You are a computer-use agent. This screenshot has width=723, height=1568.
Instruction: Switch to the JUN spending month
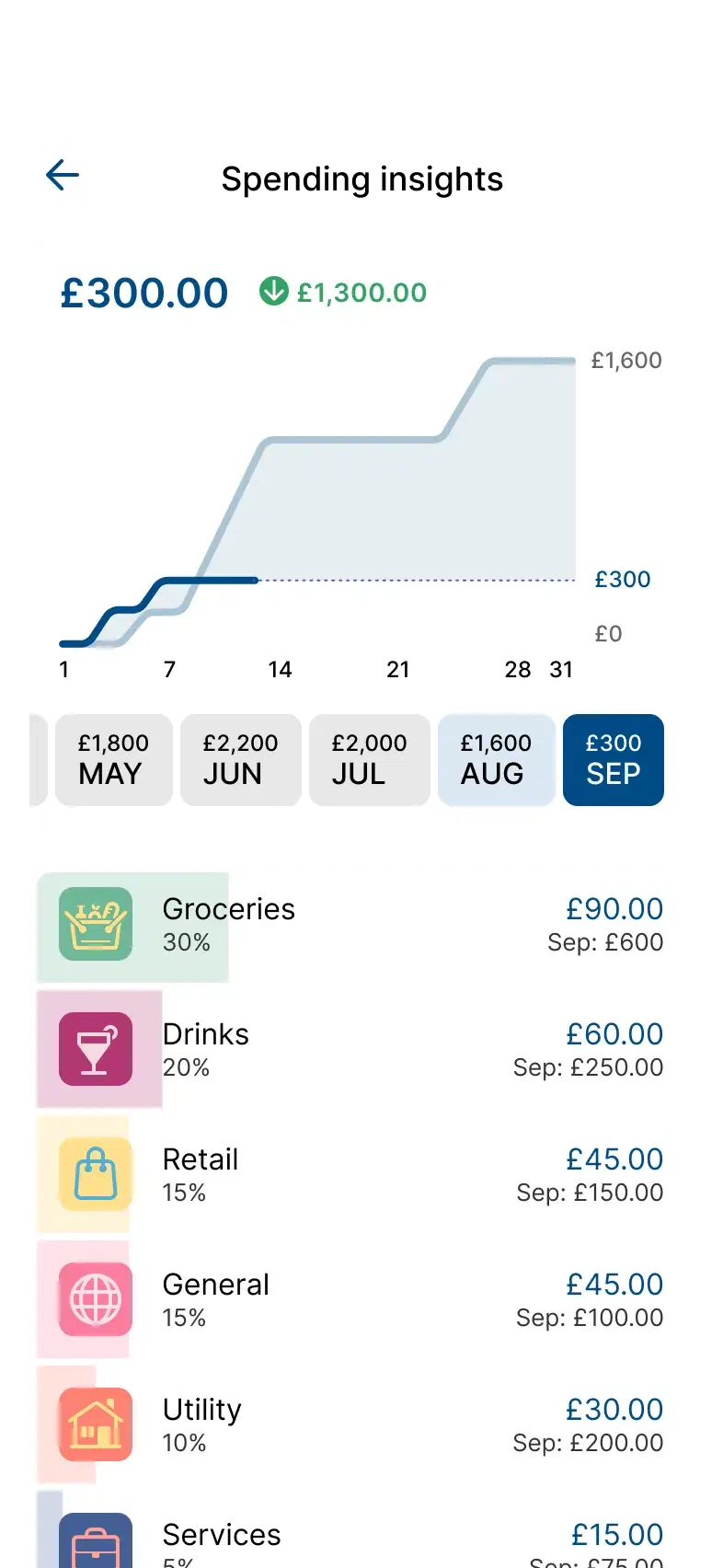coord(240,760)
